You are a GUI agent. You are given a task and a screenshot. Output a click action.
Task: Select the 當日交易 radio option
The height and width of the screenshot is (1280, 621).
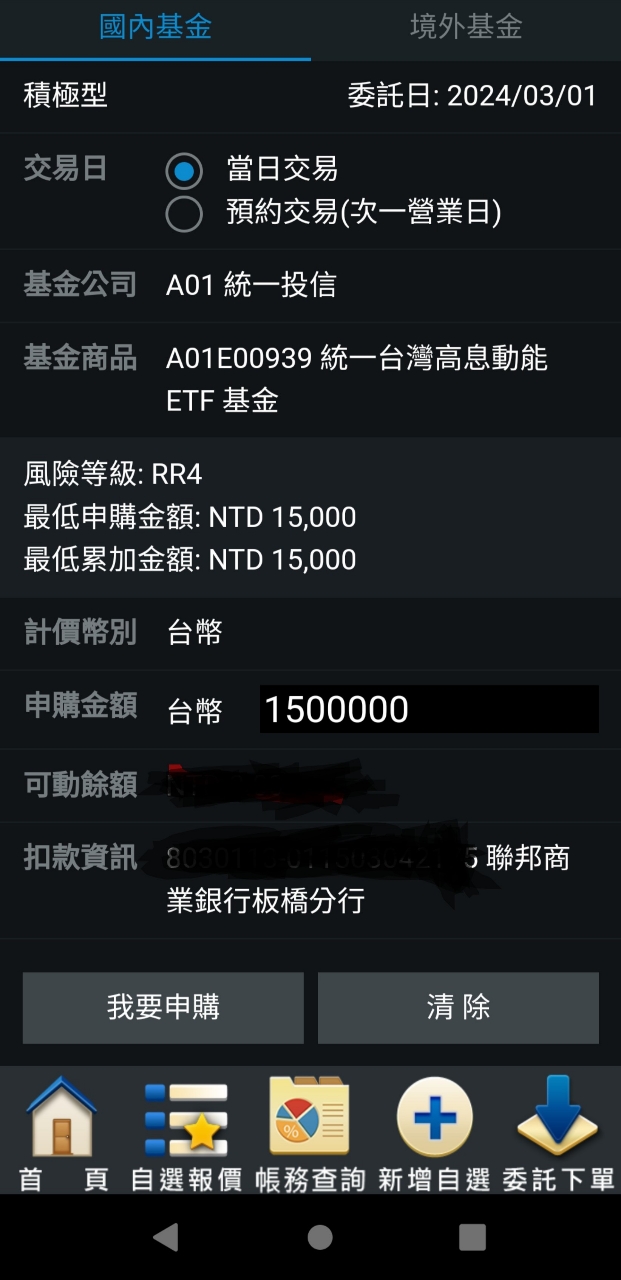184,170
